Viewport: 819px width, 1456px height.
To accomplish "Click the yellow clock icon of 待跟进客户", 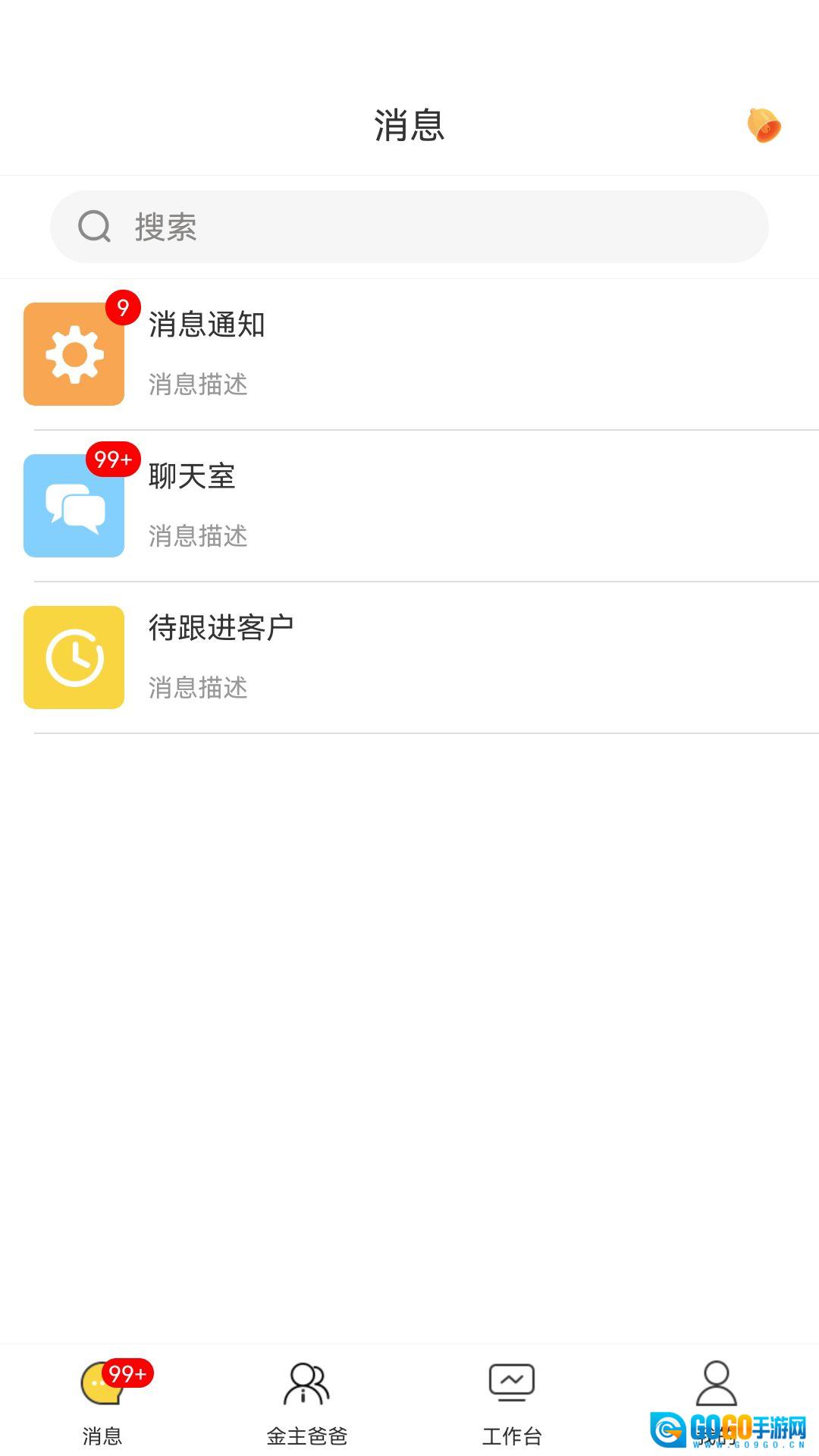I will [74, 656].
